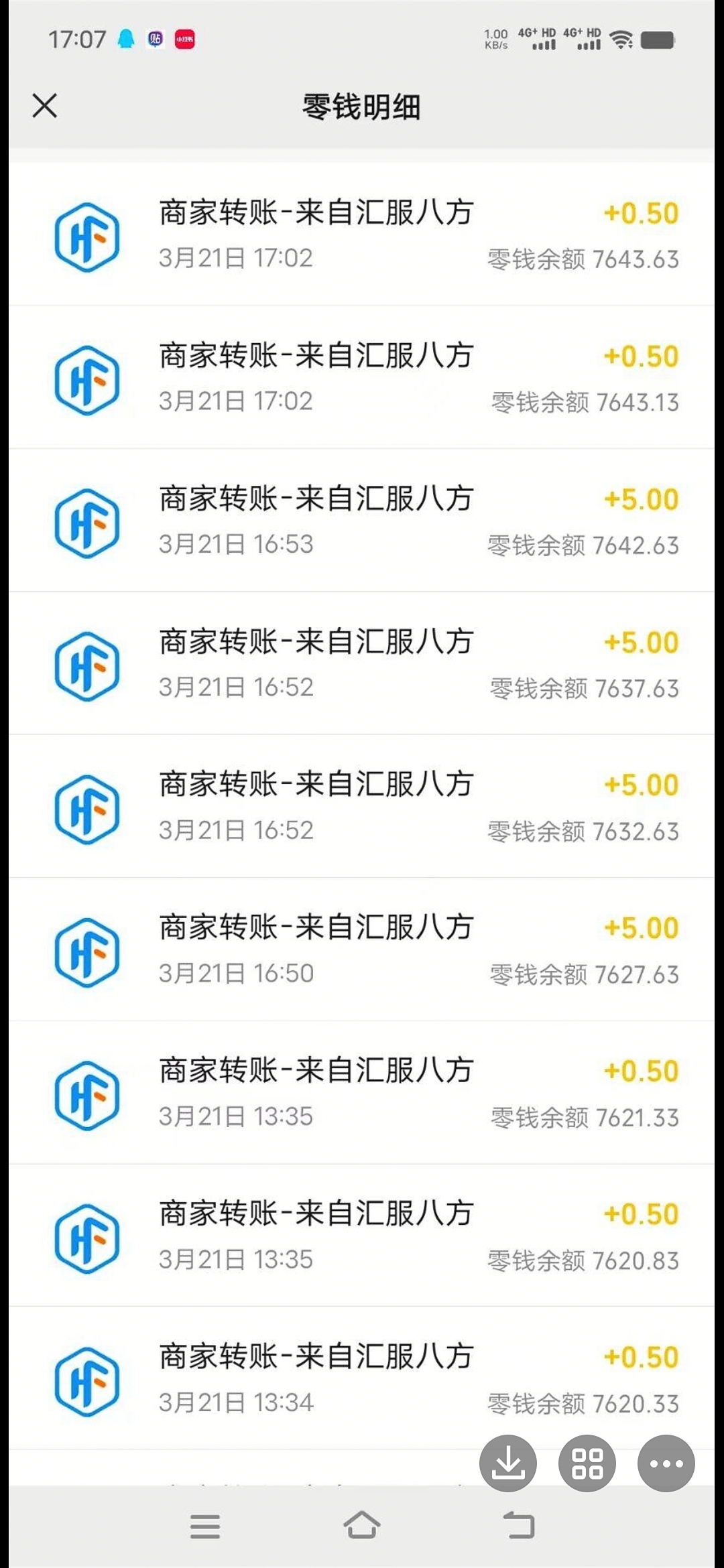
Task: View the +5.00 transfer at 16:53
Action: point(362,521)
